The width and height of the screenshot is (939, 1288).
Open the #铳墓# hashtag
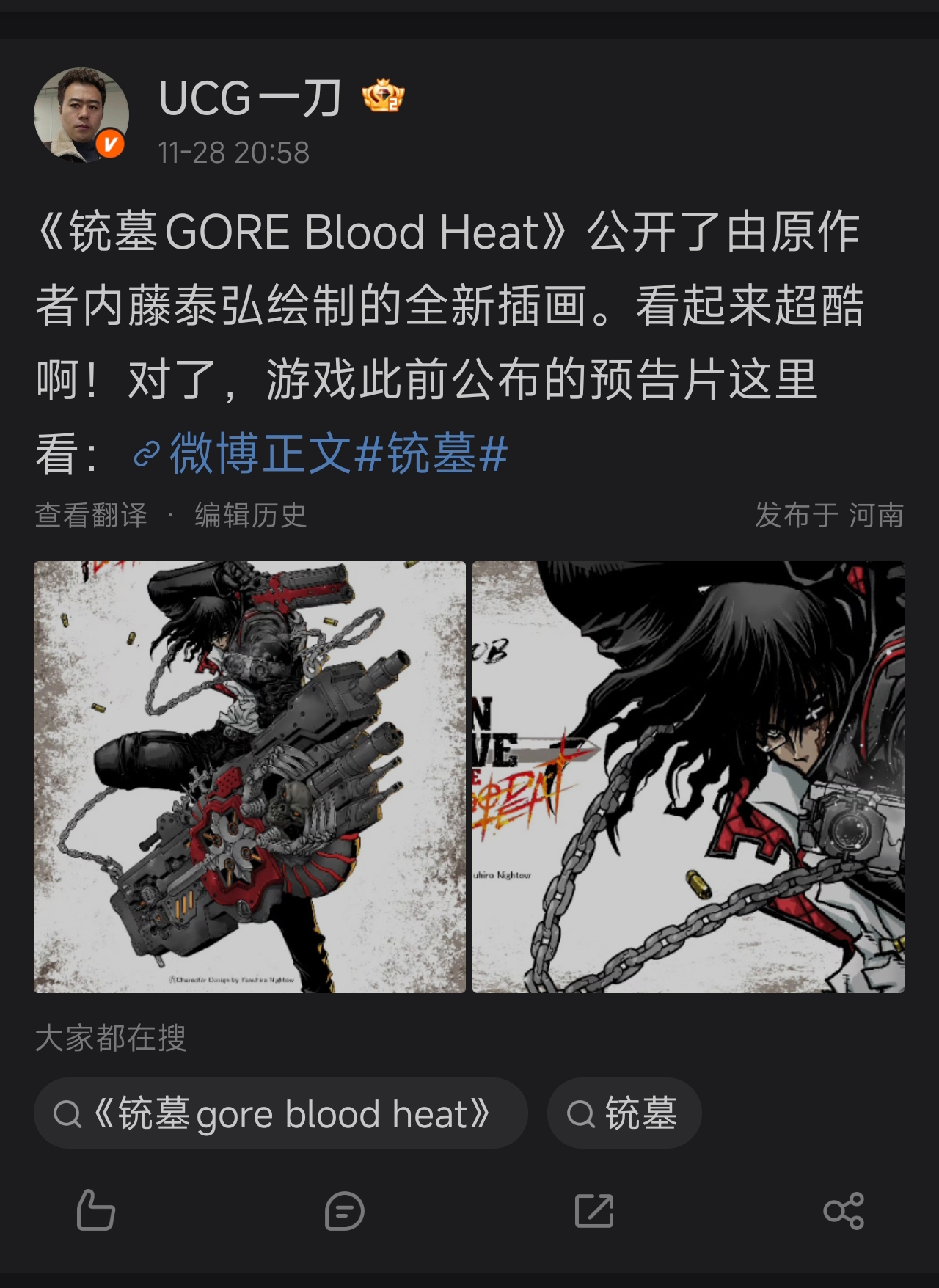pyautogui.click(x=433, y=454)
